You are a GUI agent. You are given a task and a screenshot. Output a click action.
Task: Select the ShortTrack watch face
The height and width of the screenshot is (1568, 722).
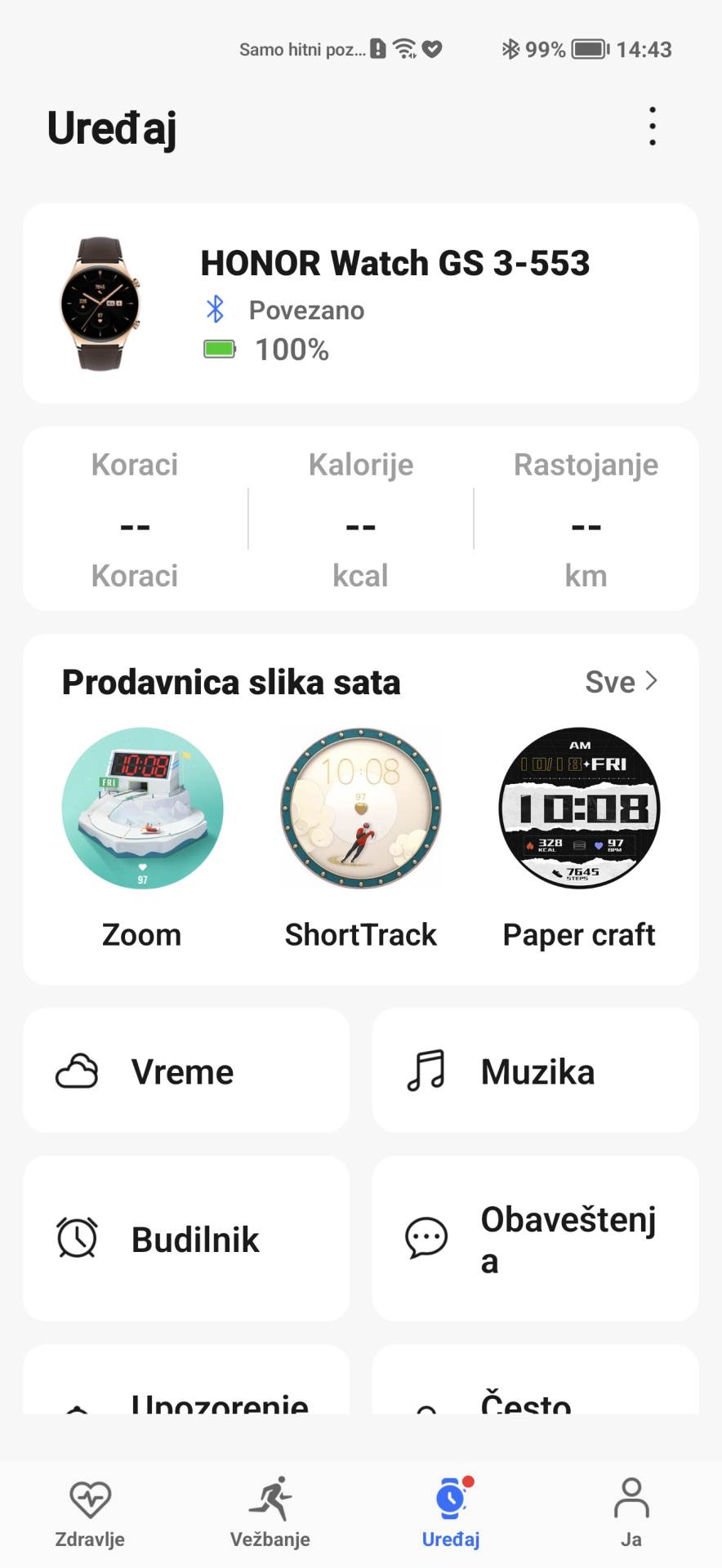(x=361, y=808)
